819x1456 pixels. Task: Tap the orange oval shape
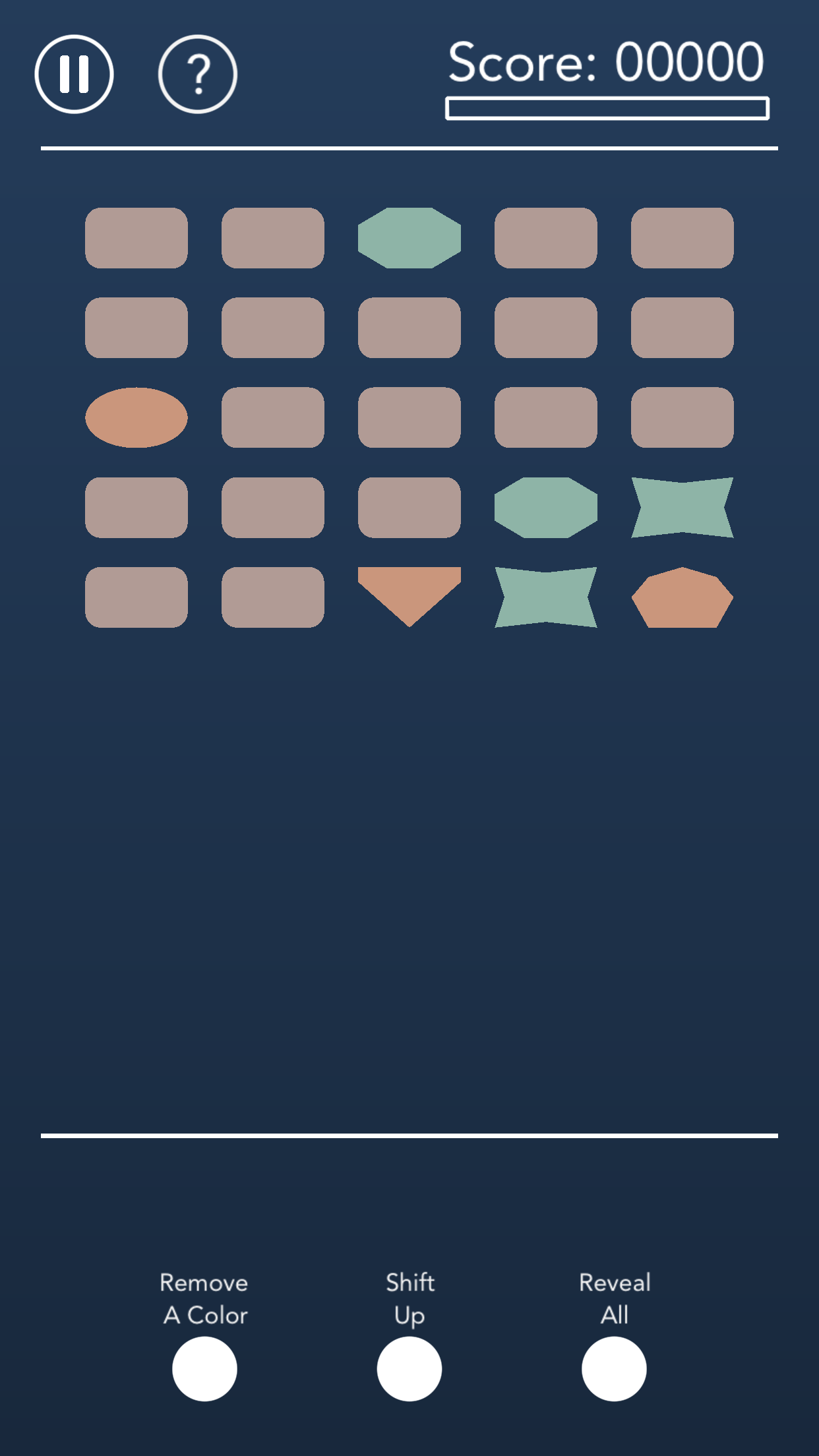click(x=136, y=417)
